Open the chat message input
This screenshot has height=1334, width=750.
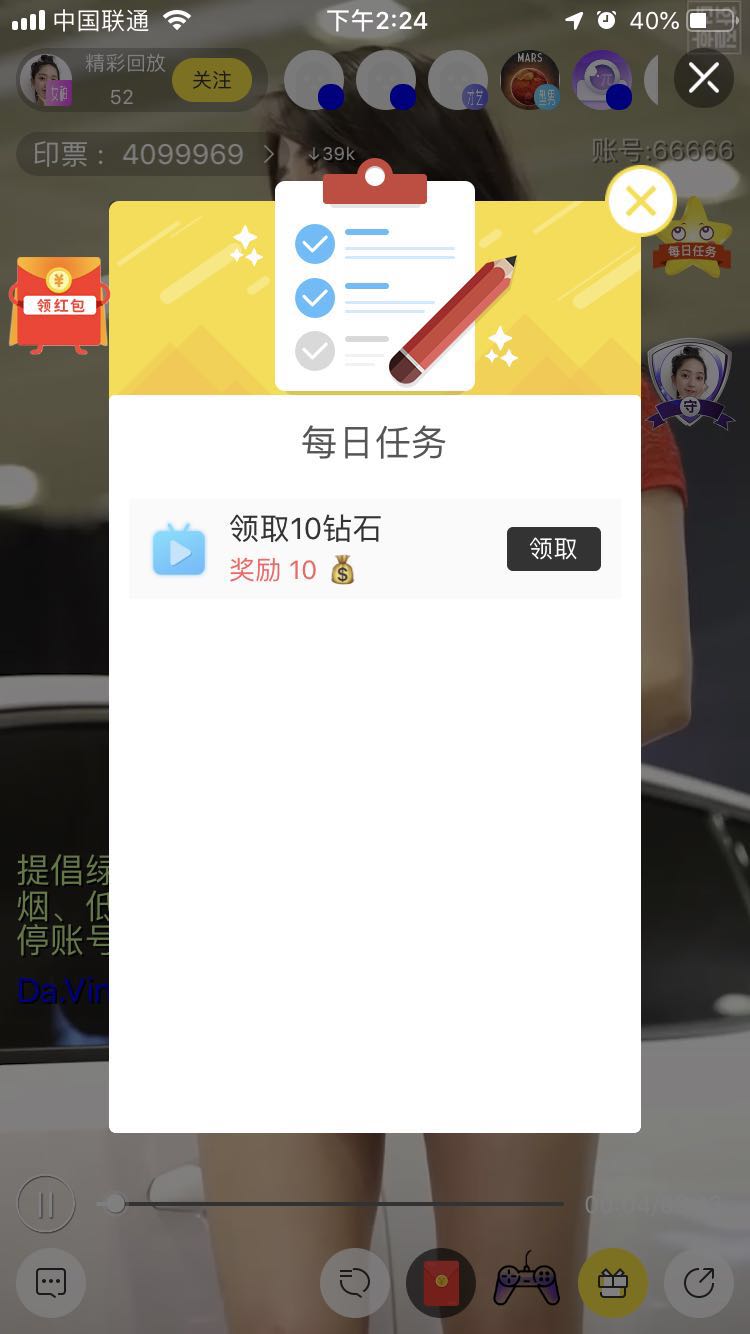(50, 1282)
